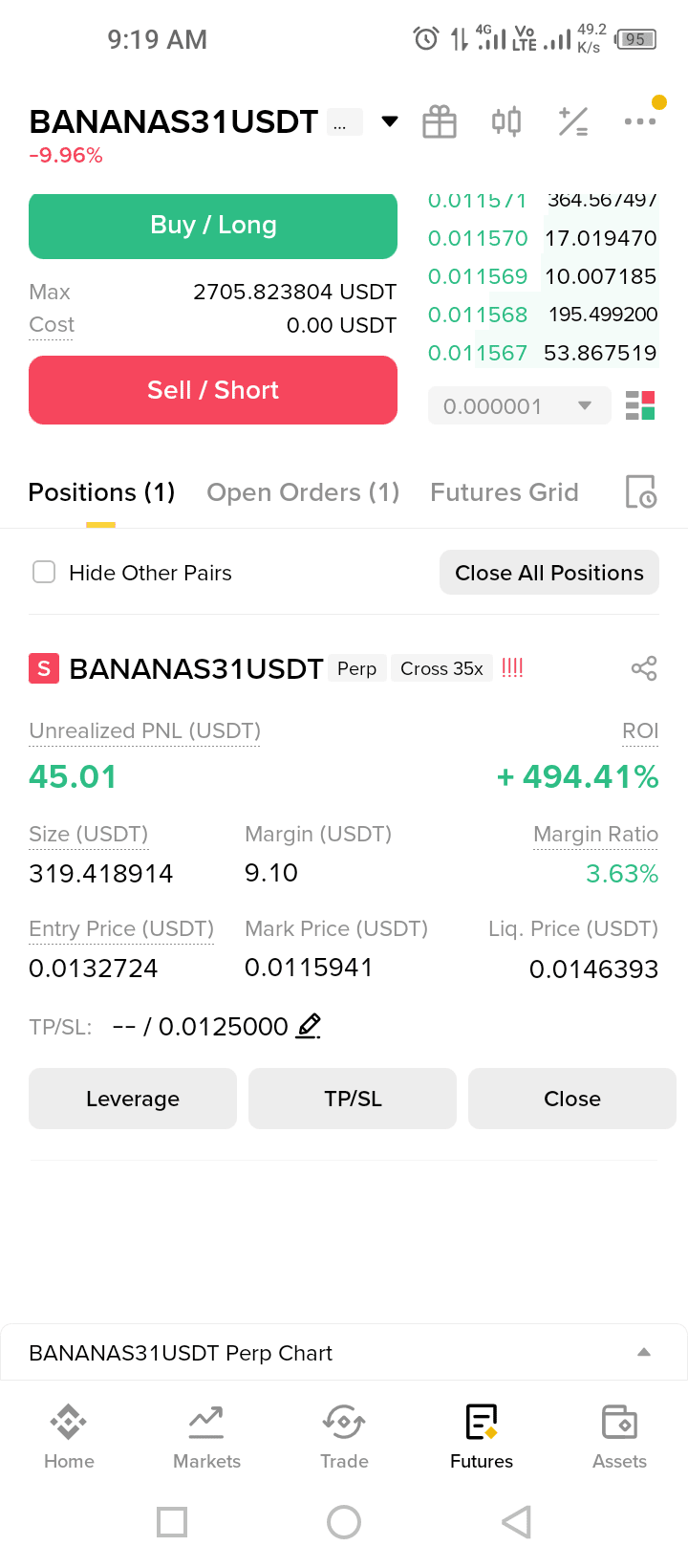Open the order history icon

[640, 491]
